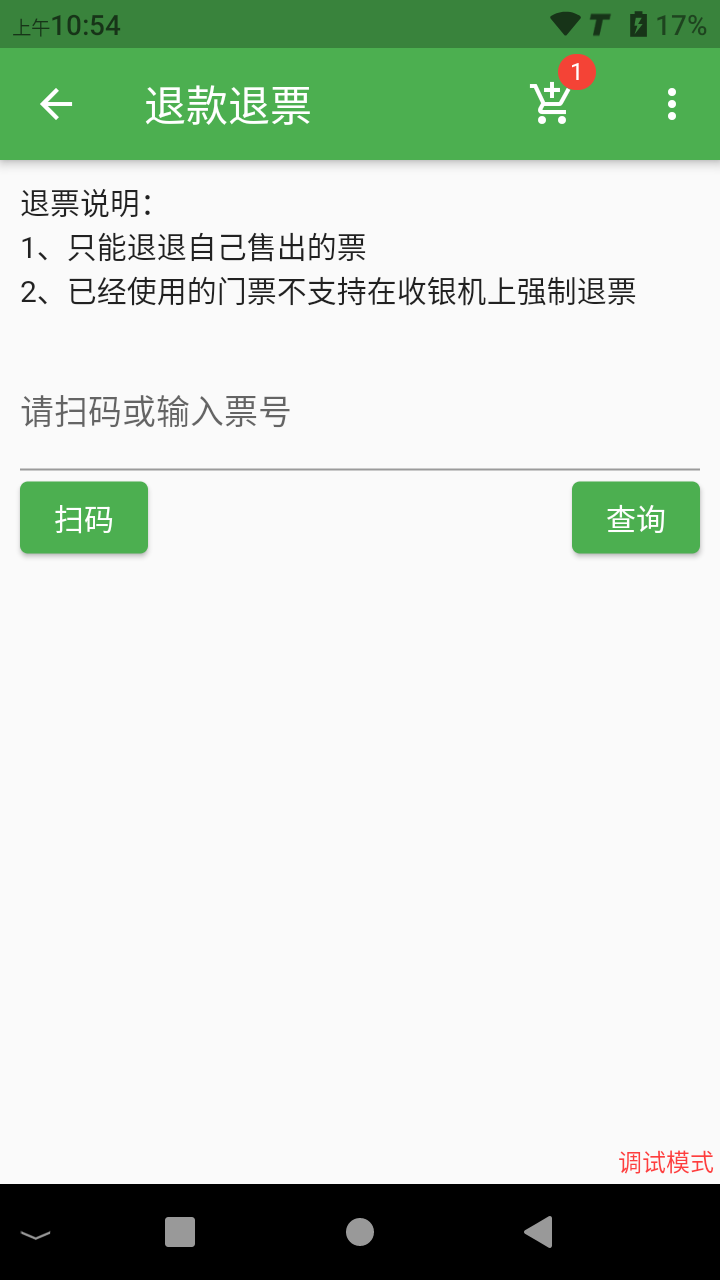Tap the red notification badge on the cart
This screenshot has width=720, height=1280.
[x=576, y=72]
